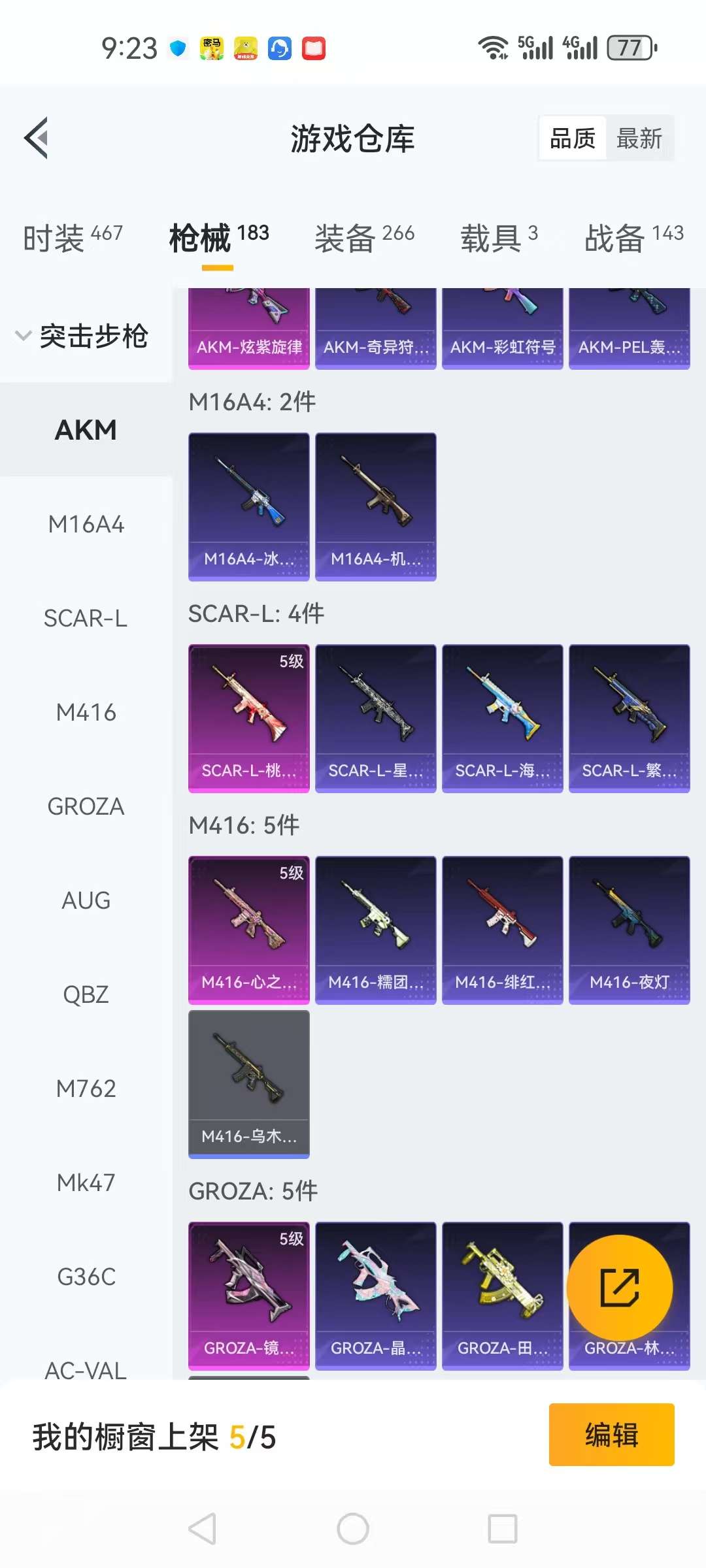Screen dimensions: 706x1568
Task: Switch to the 战备 tab
Action: point(633,238)
